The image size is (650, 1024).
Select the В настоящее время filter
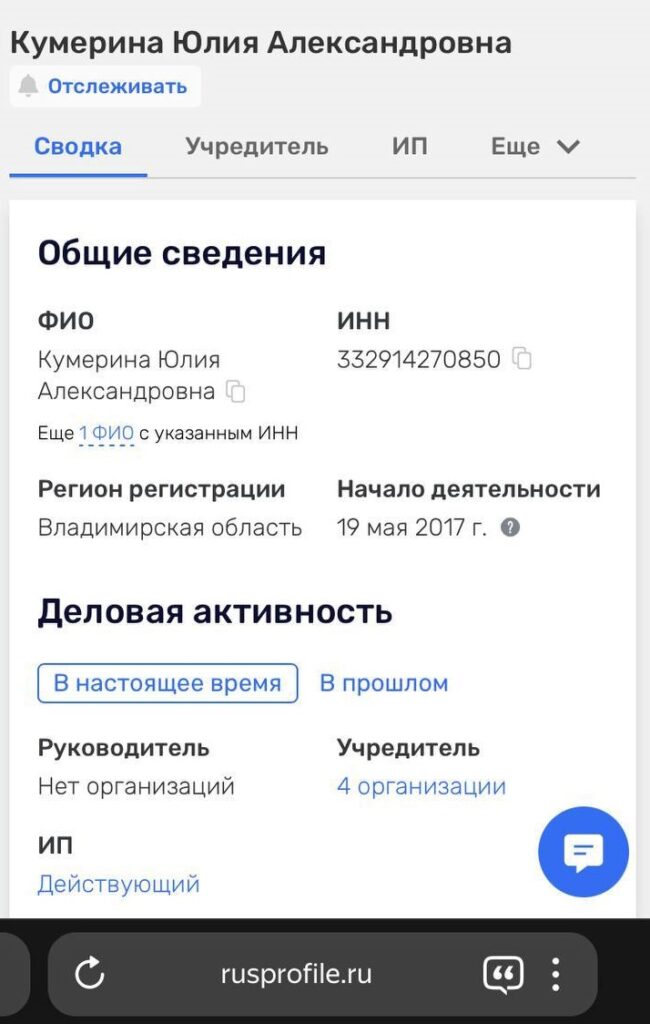tap(167, 684)
